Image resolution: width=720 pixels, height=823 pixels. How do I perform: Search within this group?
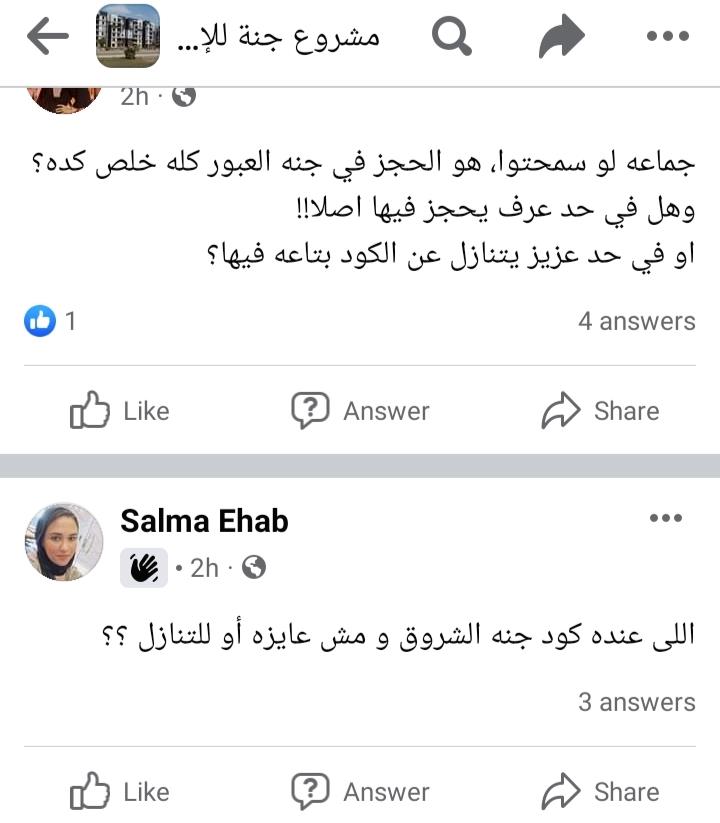click(451, 38)
